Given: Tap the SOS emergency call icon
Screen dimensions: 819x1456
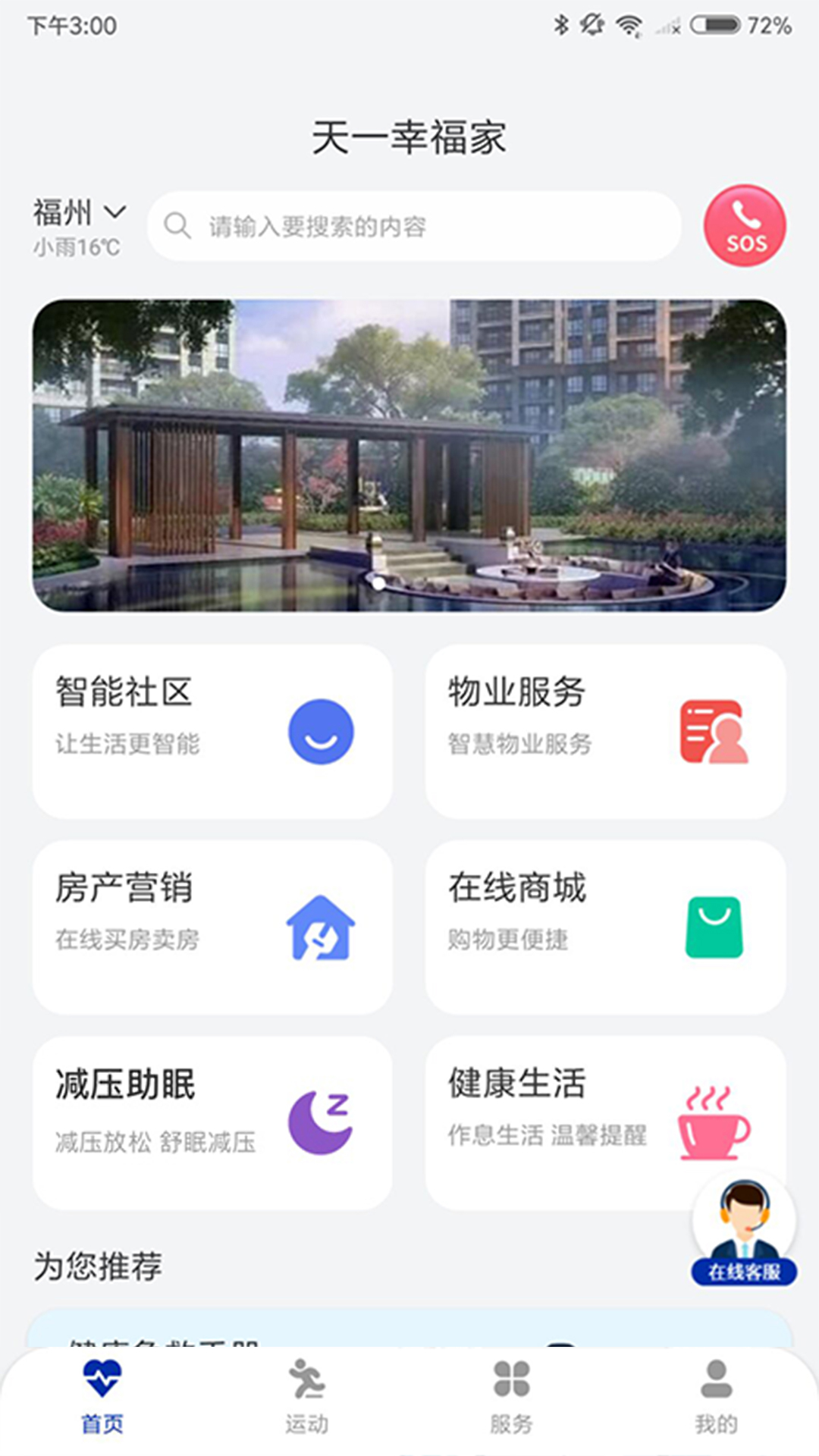Looking at the screenshot, I should (x=744, y=226).
